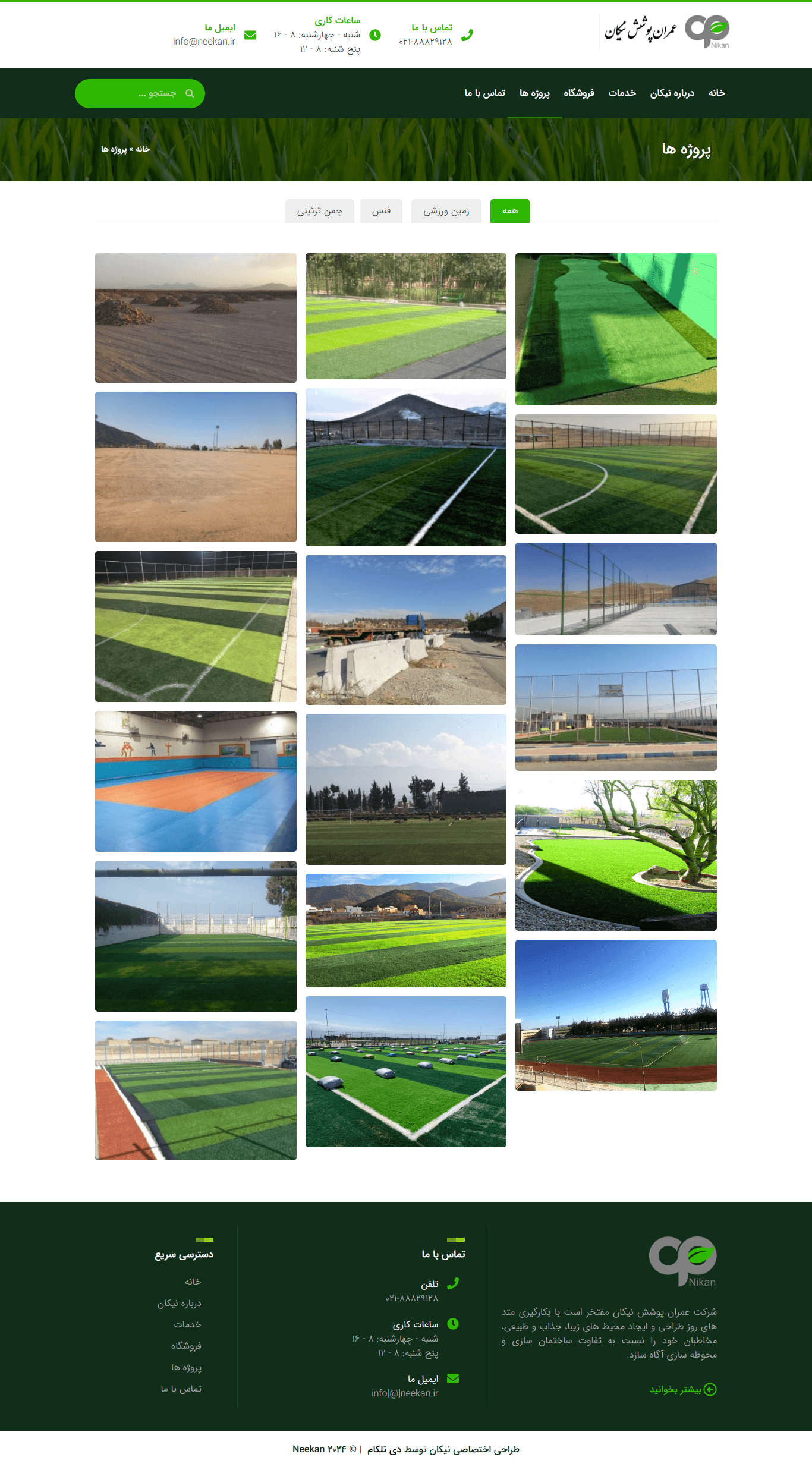
Task: Open خدمات in footer quick links
Action: (x=187, y=1324)
